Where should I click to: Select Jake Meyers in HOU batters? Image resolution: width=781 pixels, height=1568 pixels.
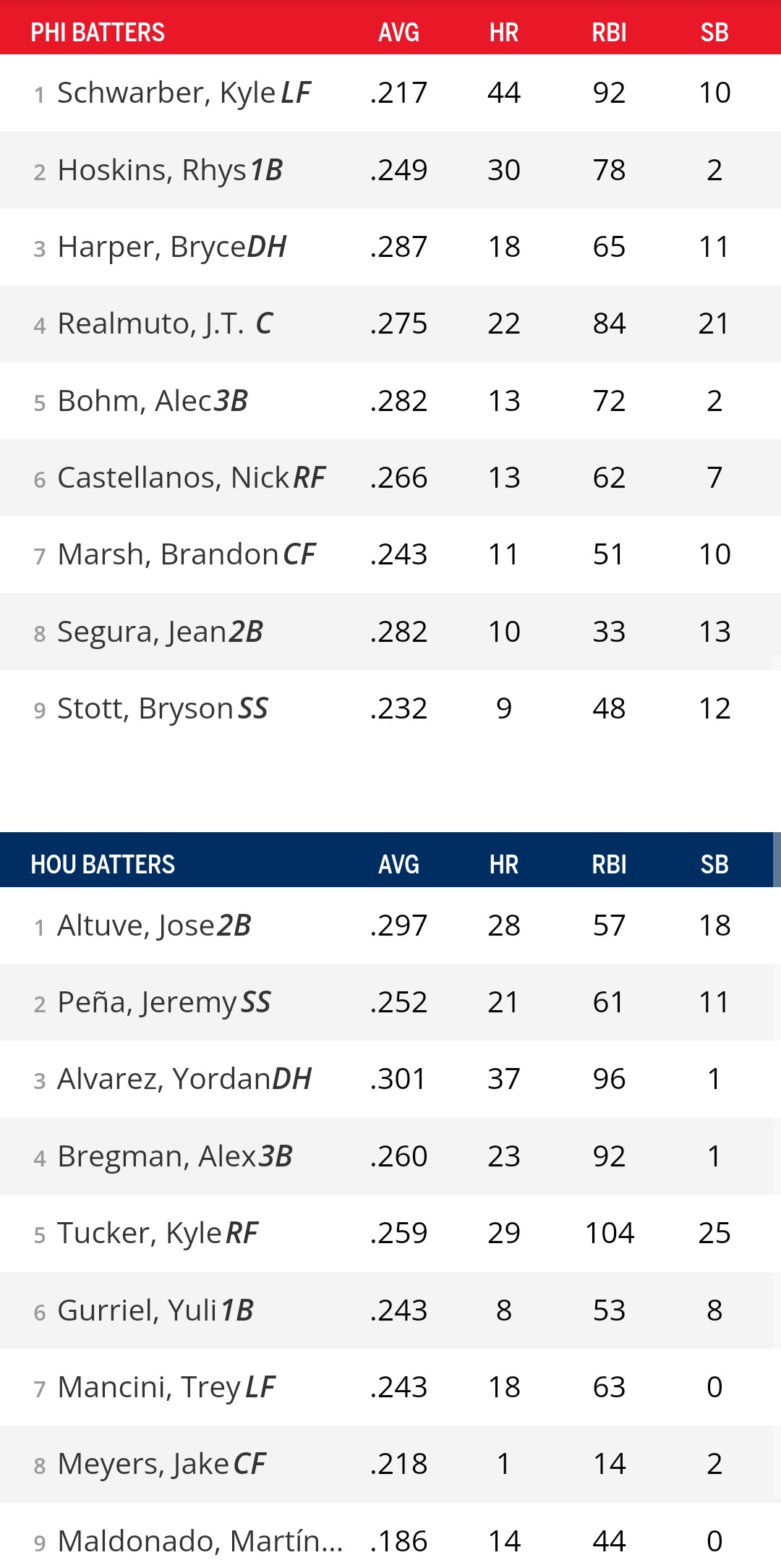(x=143, y=1465)
